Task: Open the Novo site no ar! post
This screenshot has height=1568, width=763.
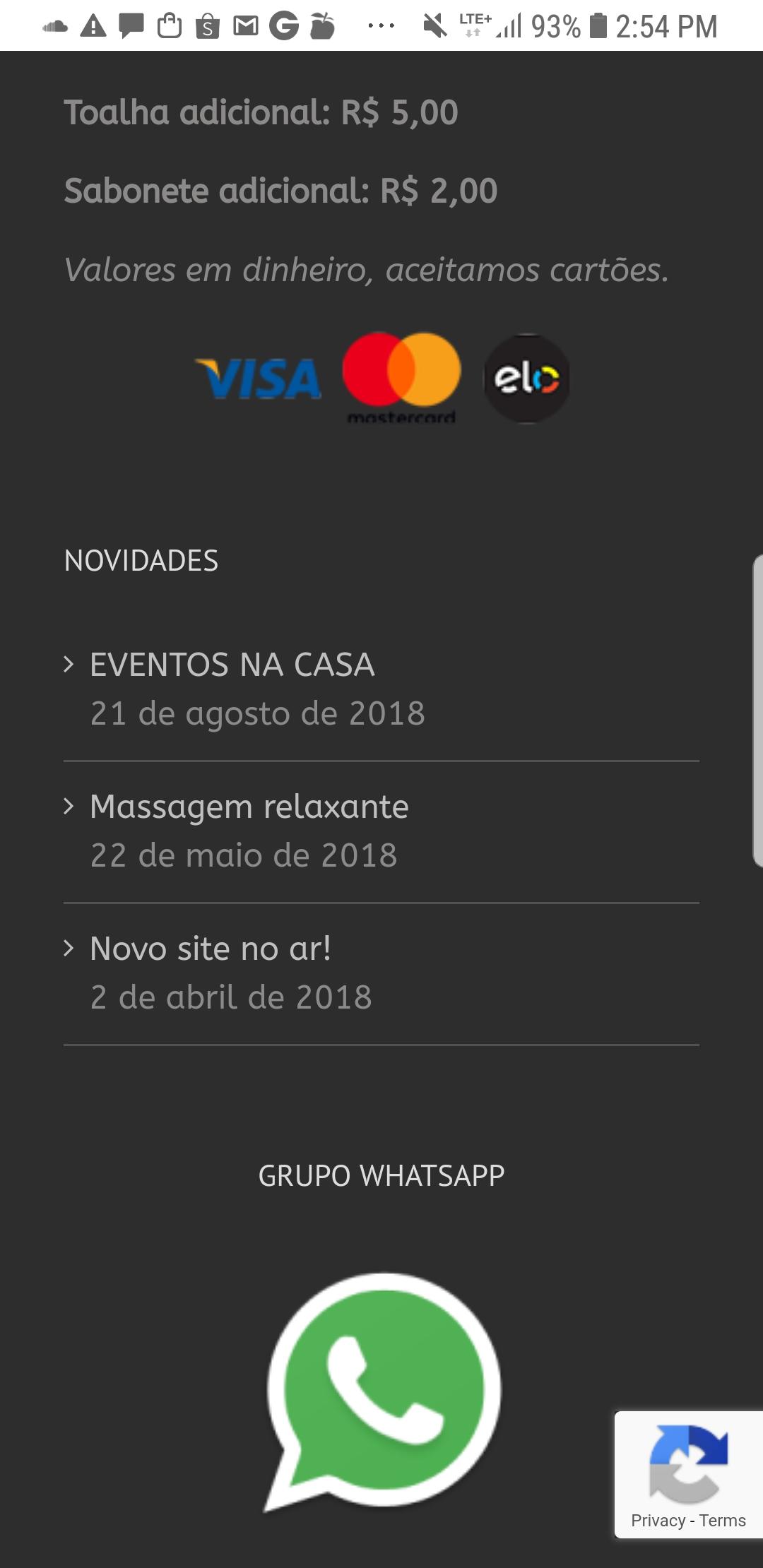Action: coord(211,949)
